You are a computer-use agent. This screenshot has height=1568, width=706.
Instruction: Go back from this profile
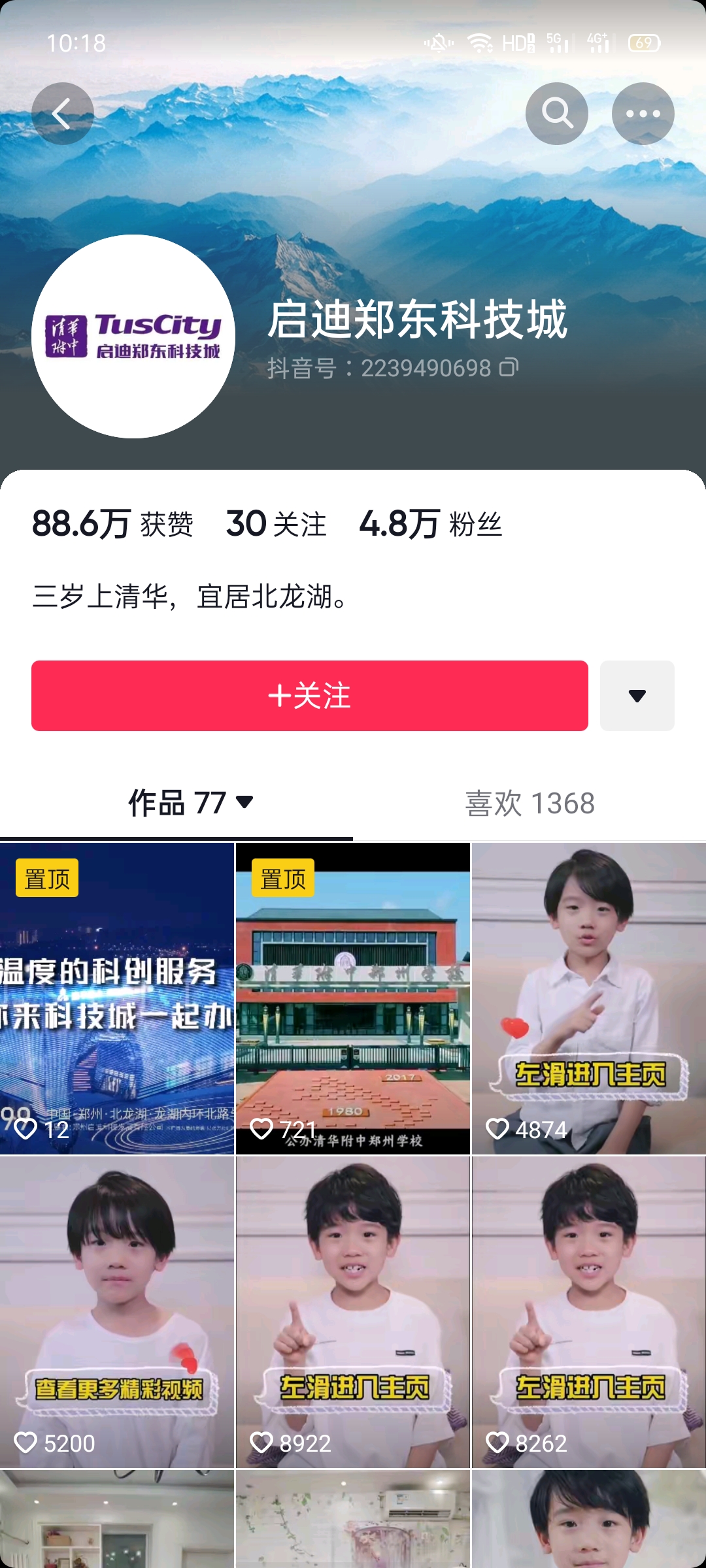point(62,114)
